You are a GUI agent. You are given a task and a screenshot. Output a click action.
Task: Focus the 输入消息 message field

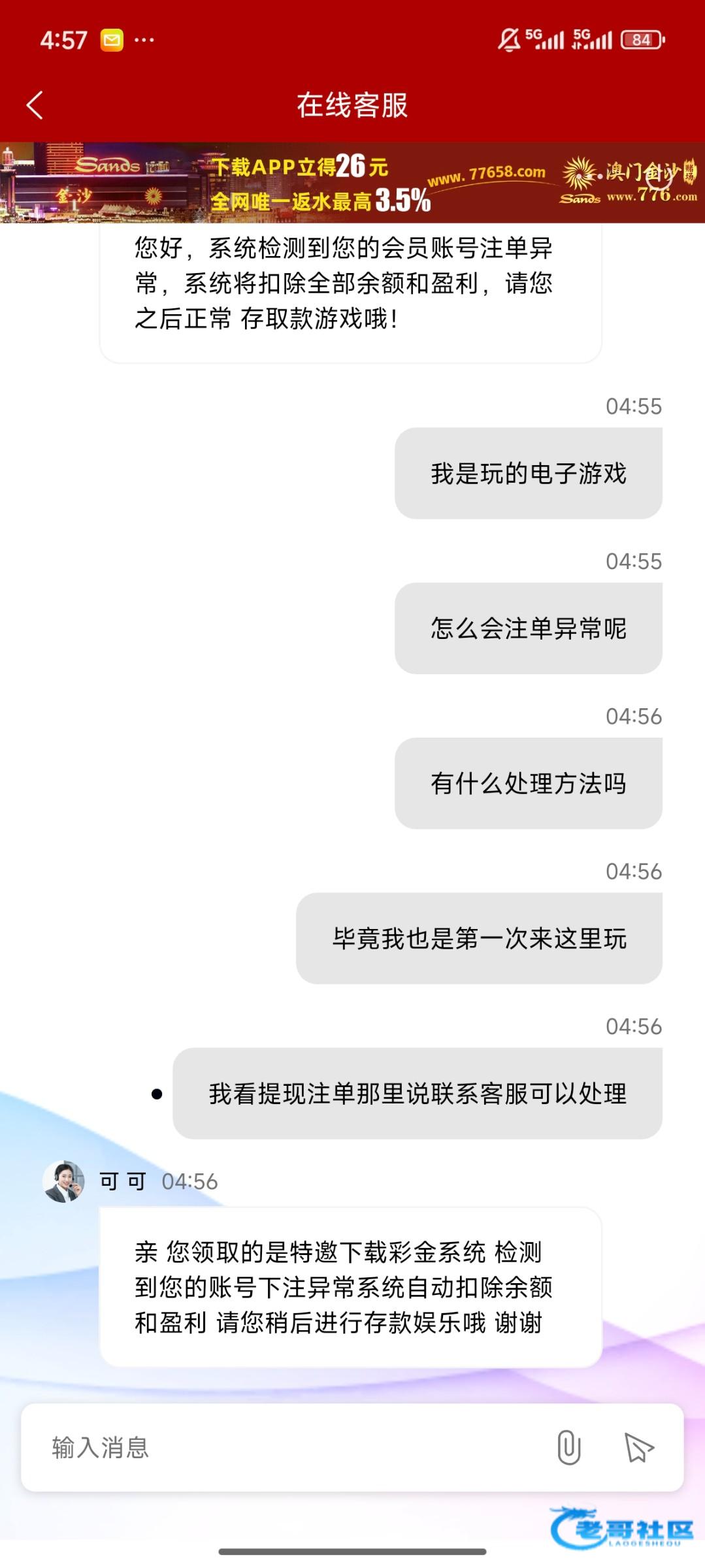pos(287,1447)
